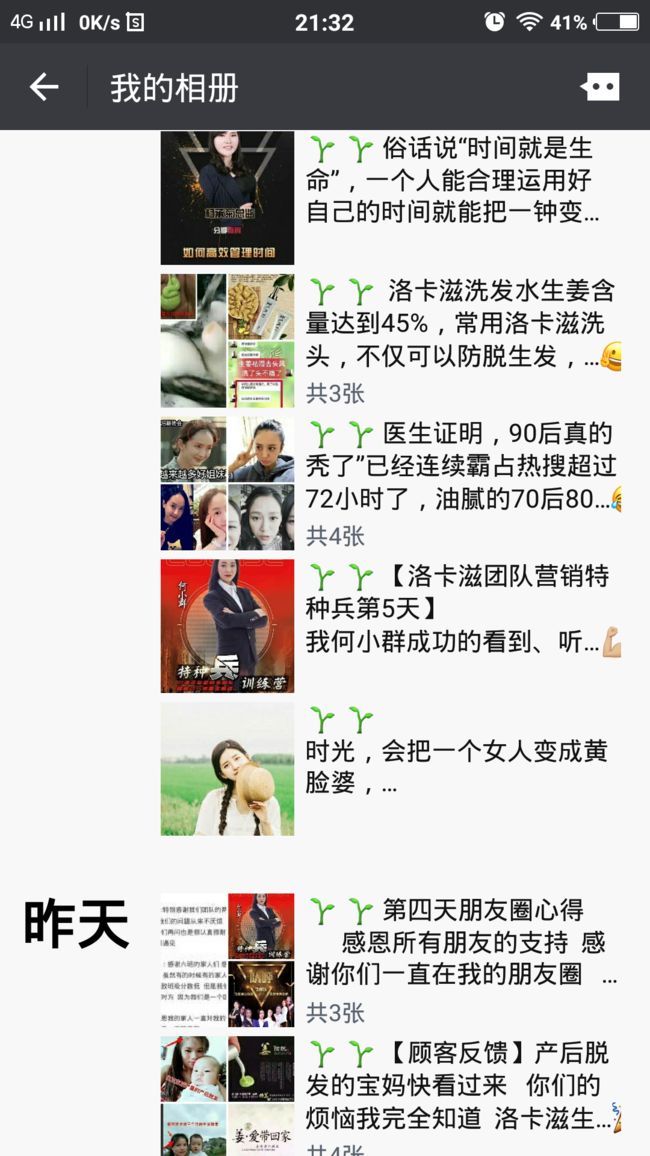
Task: Open the photo of woman in green field
Action: pyautogui.click(x=227, y=769)
